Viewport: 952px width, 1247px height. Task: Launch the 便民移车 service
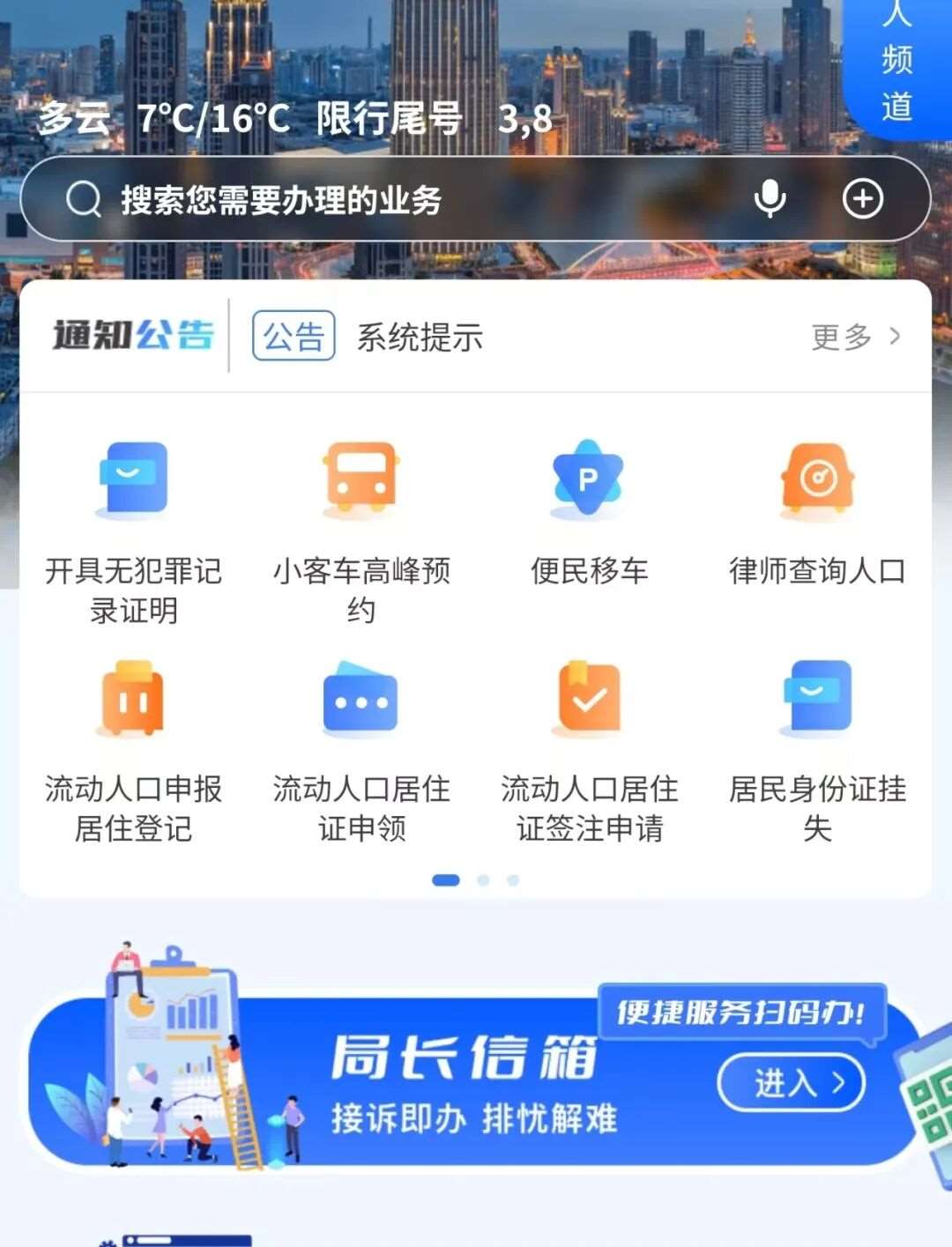pos(588,511)
